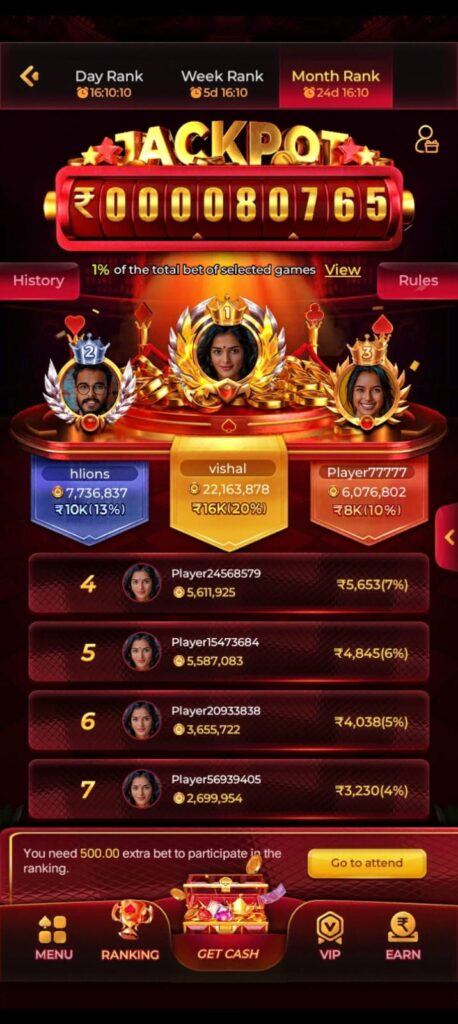
Task: Switch to the Week Rank tab
Action: click(222, 83)
